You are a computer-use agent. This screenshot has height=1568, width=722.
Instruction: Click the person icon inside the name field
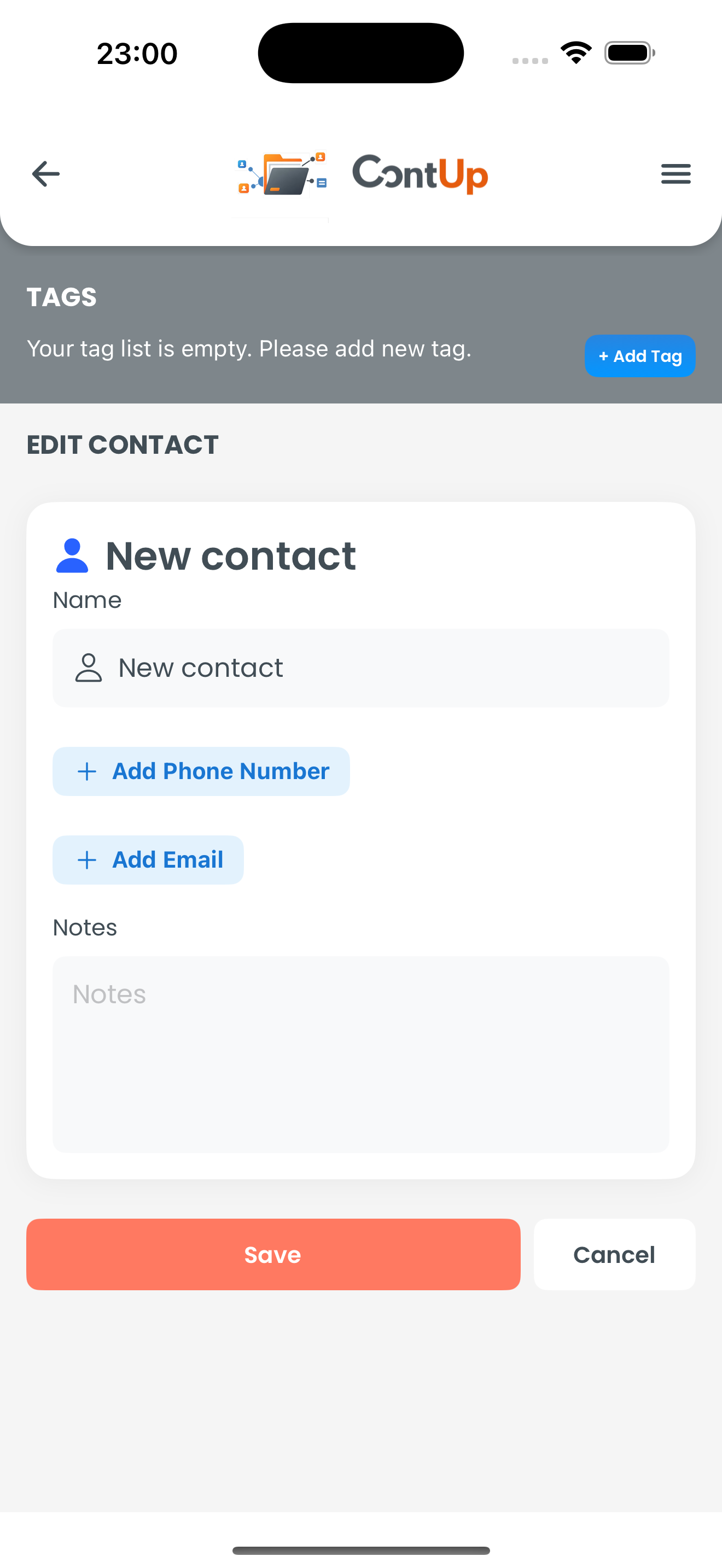point(88,668)
